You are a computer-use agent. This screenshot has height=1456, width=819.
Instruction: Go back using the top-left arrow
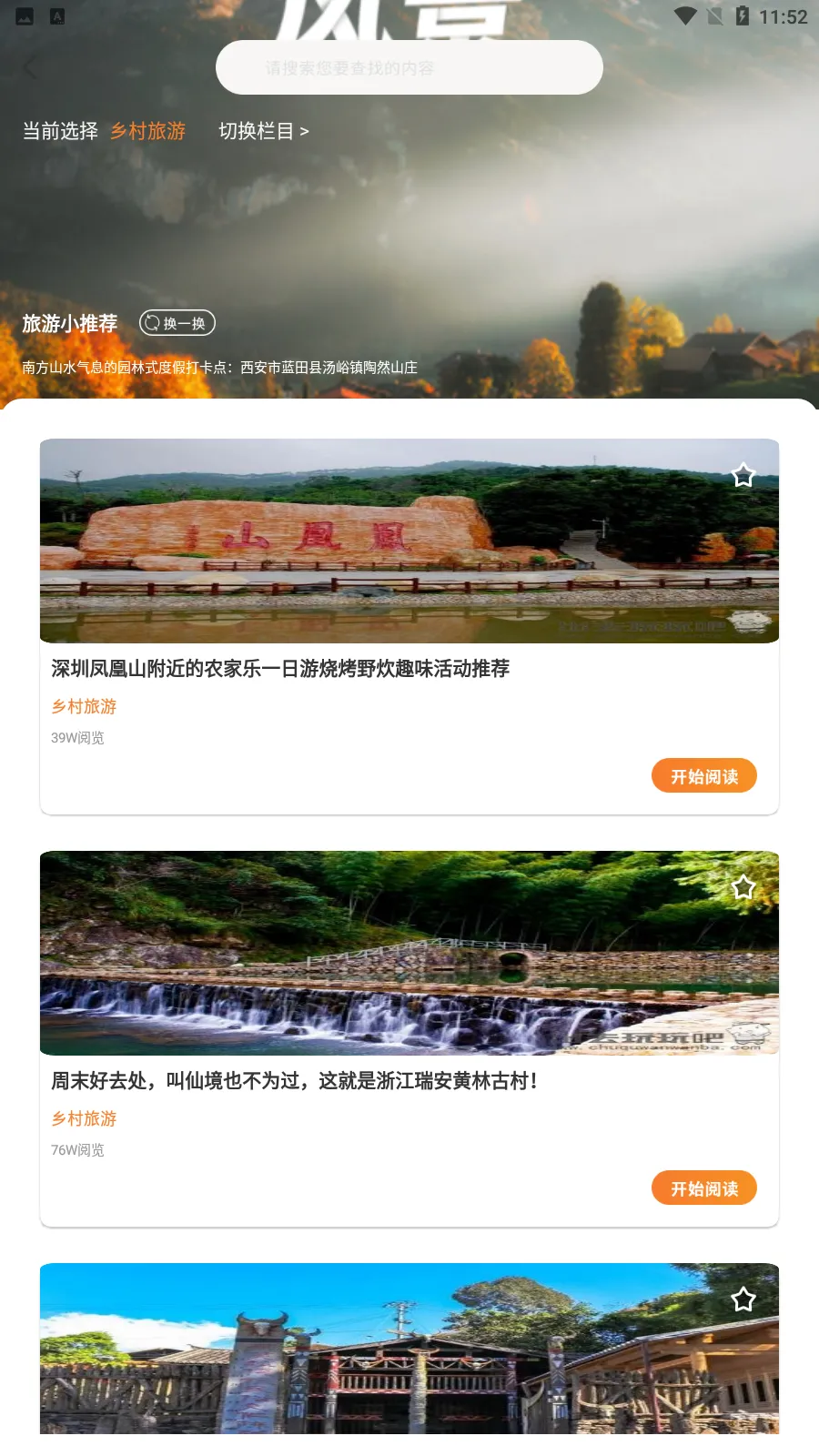tap(30, 67)
